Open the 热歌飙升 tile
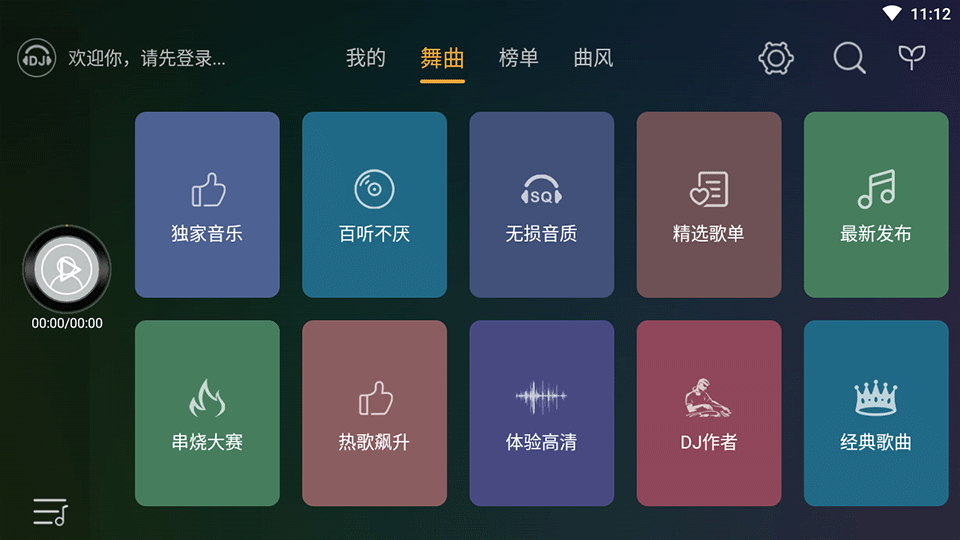 pos(374,413)
